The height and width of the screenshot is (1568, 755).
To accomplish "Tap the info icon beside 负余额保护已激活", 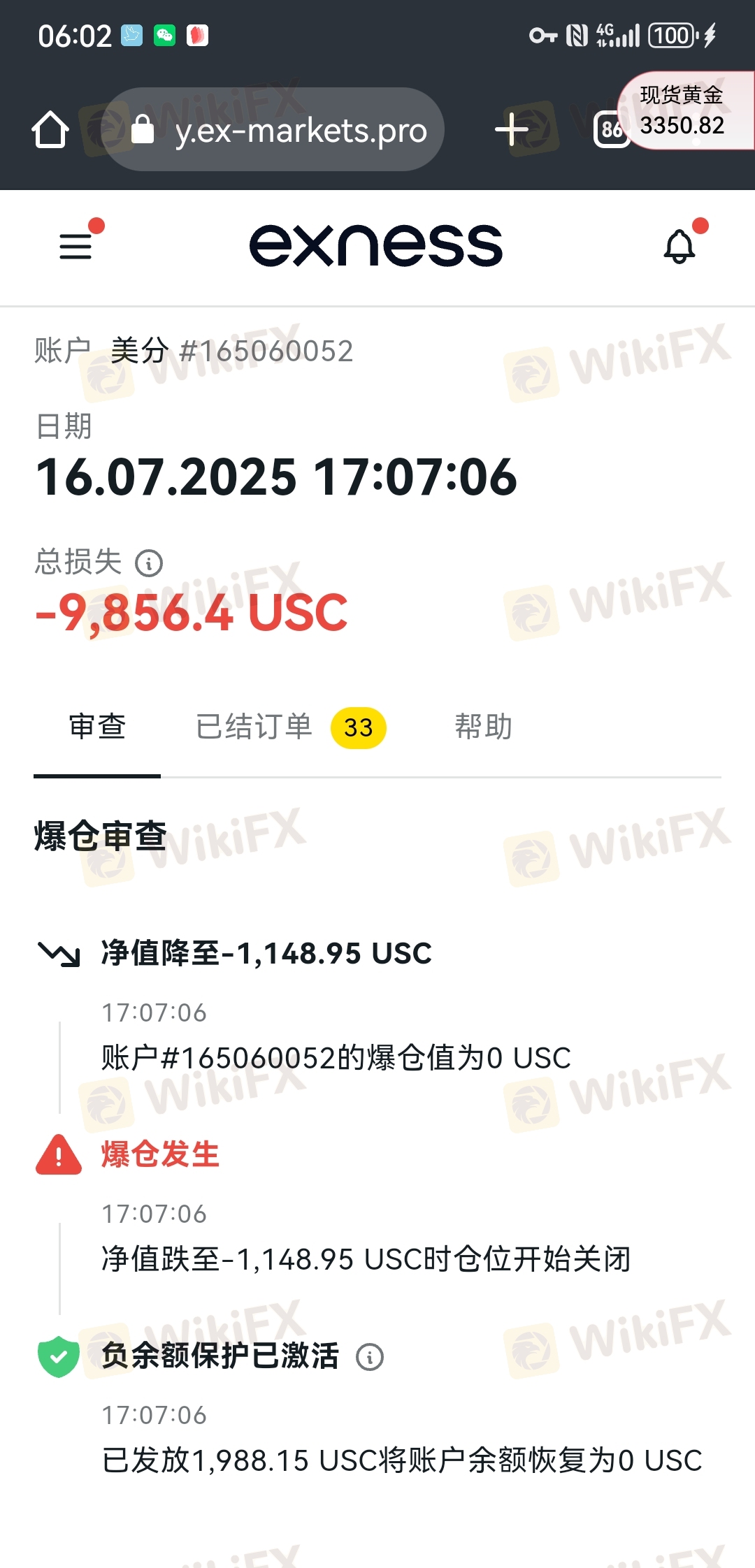I will [370, 1357].
